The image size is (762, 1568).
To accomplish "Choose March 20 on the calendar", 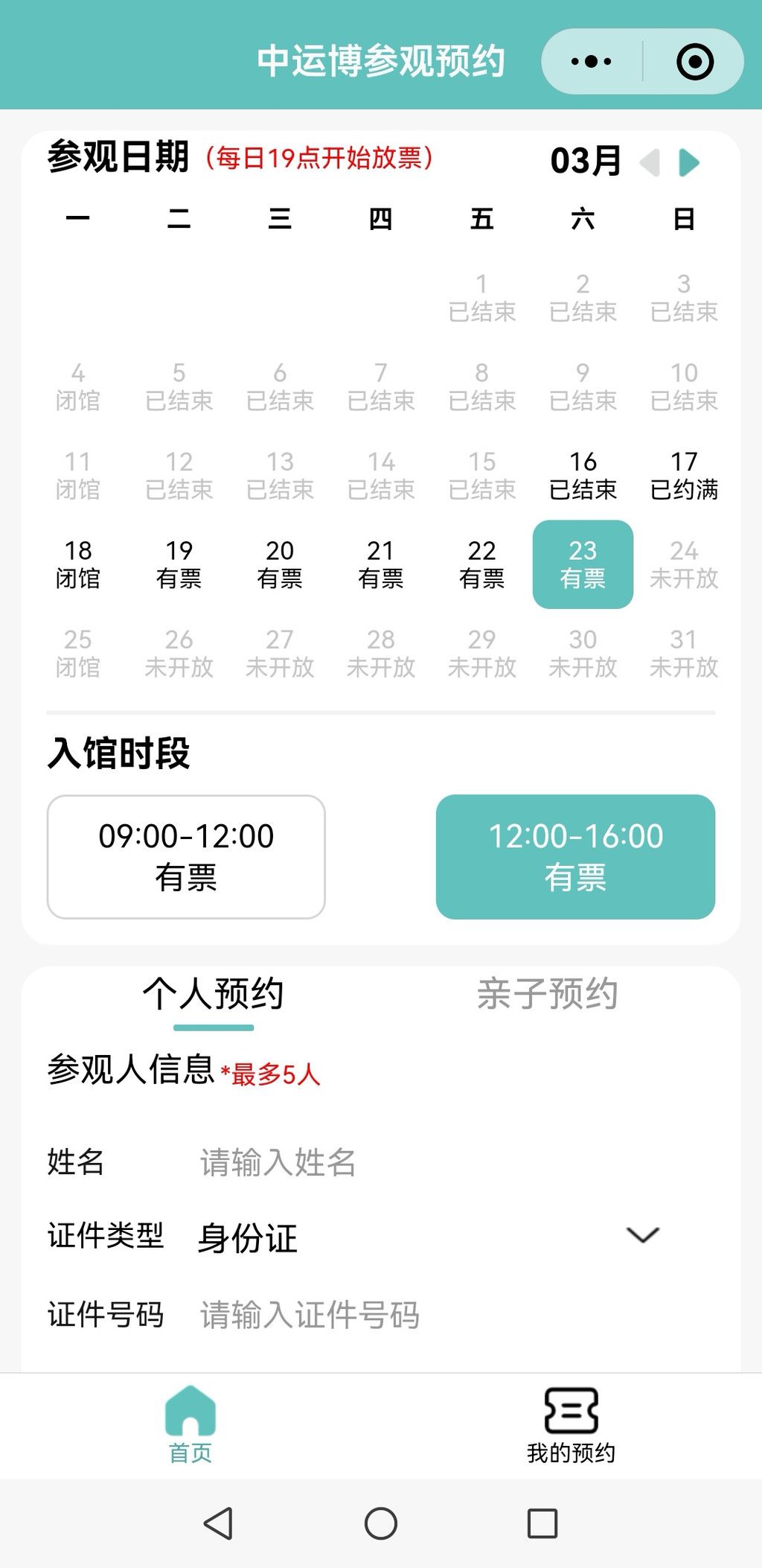I will pyautogui.click(x=280, y=564).
